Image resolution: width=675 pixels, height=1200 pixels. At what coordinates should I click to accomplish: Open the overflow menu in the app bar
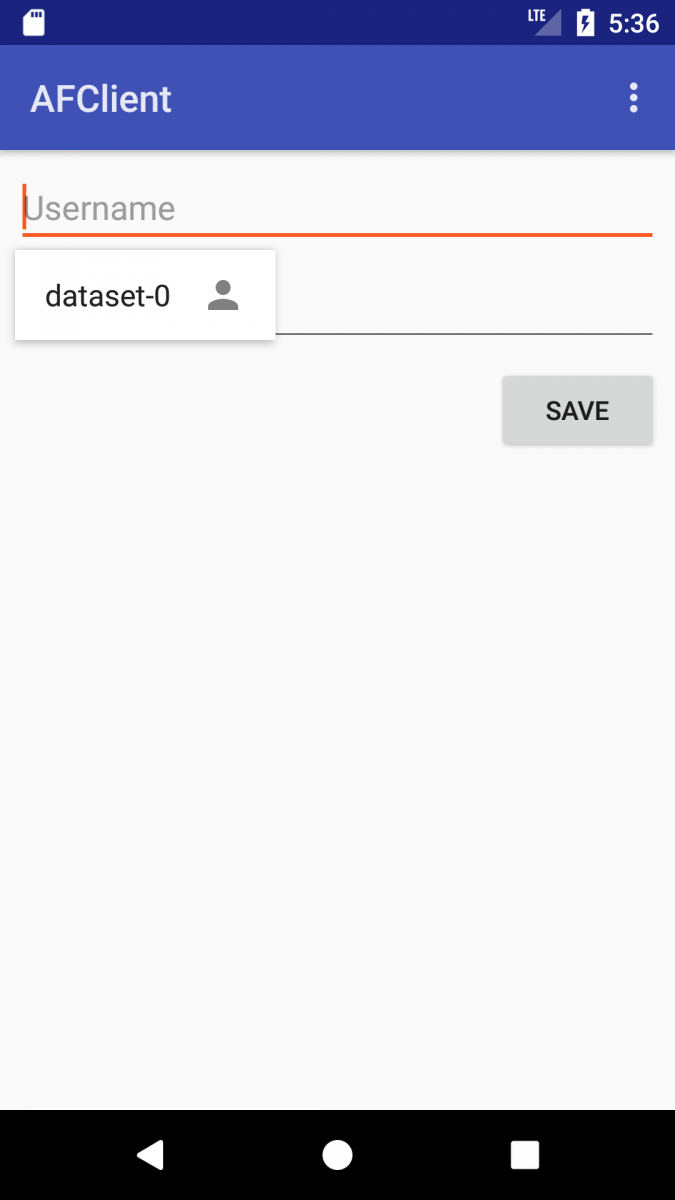[633, 98]
